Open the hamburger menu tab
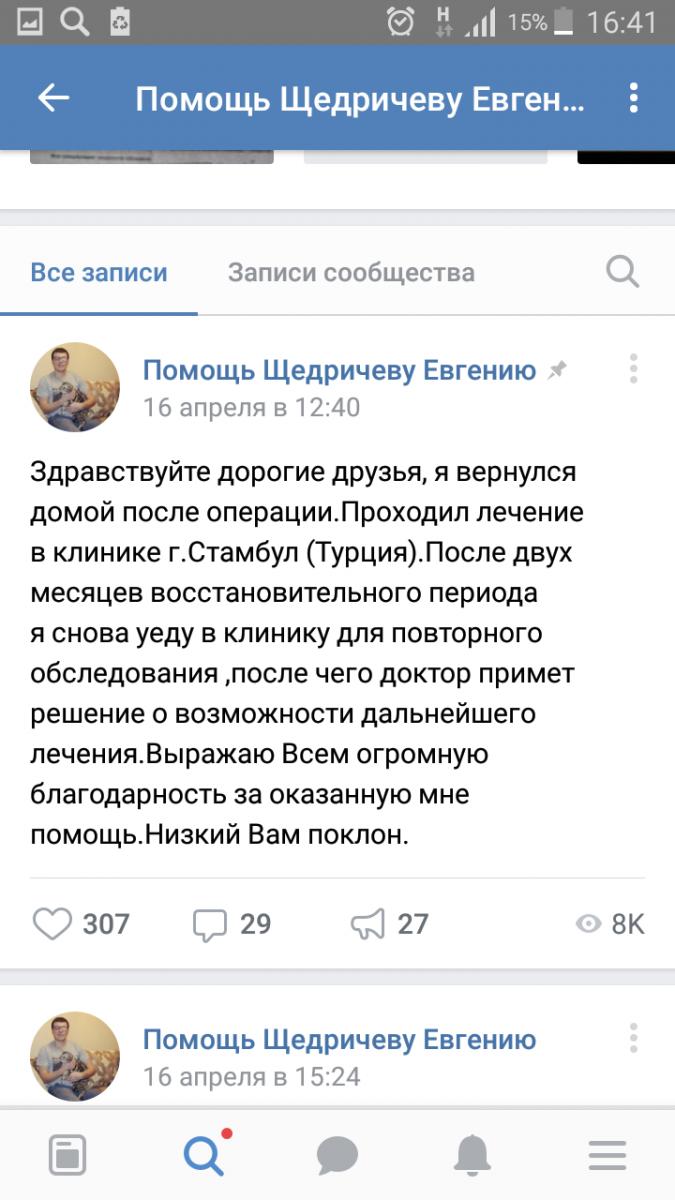The image size is (675, 1200). pyautogui.click(x=607, y=1156)
